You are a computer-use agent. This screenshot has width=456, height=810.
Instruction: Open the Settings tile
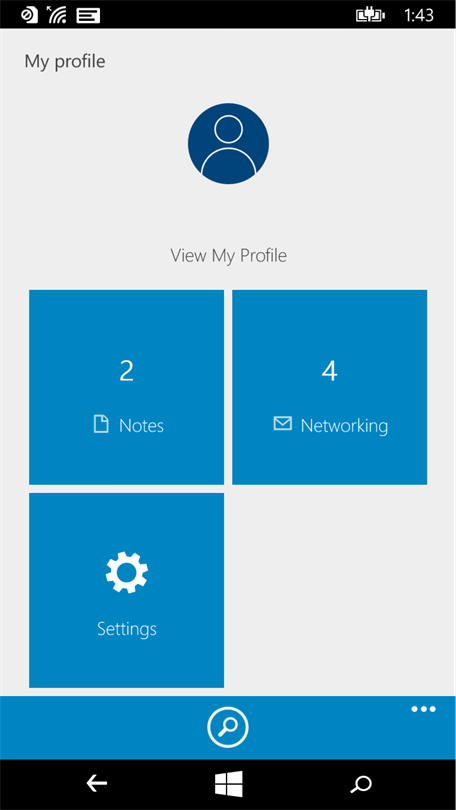coord(127,590)
